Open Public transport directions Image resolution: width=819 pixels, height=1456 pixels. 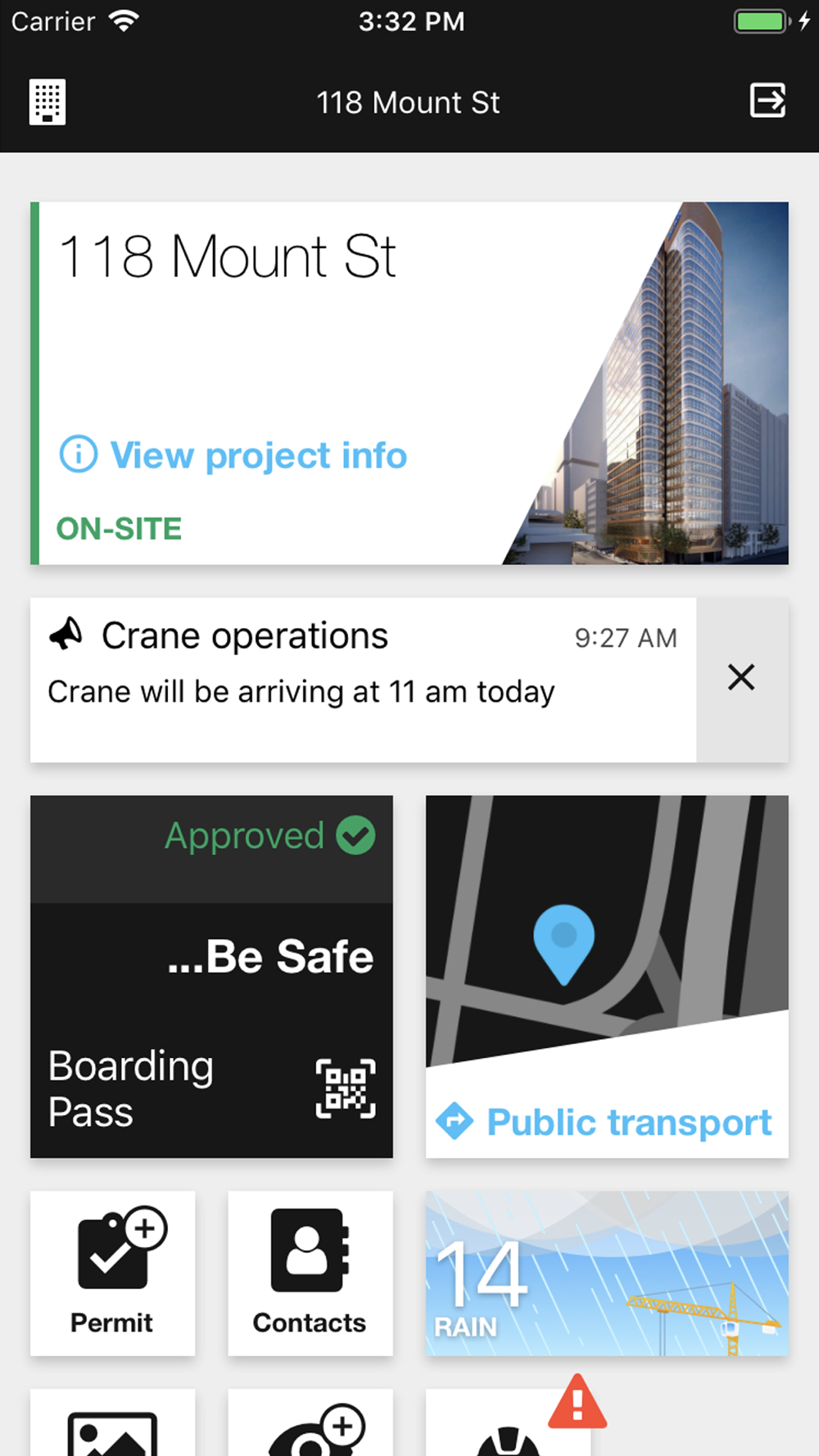coord(607,1122)
